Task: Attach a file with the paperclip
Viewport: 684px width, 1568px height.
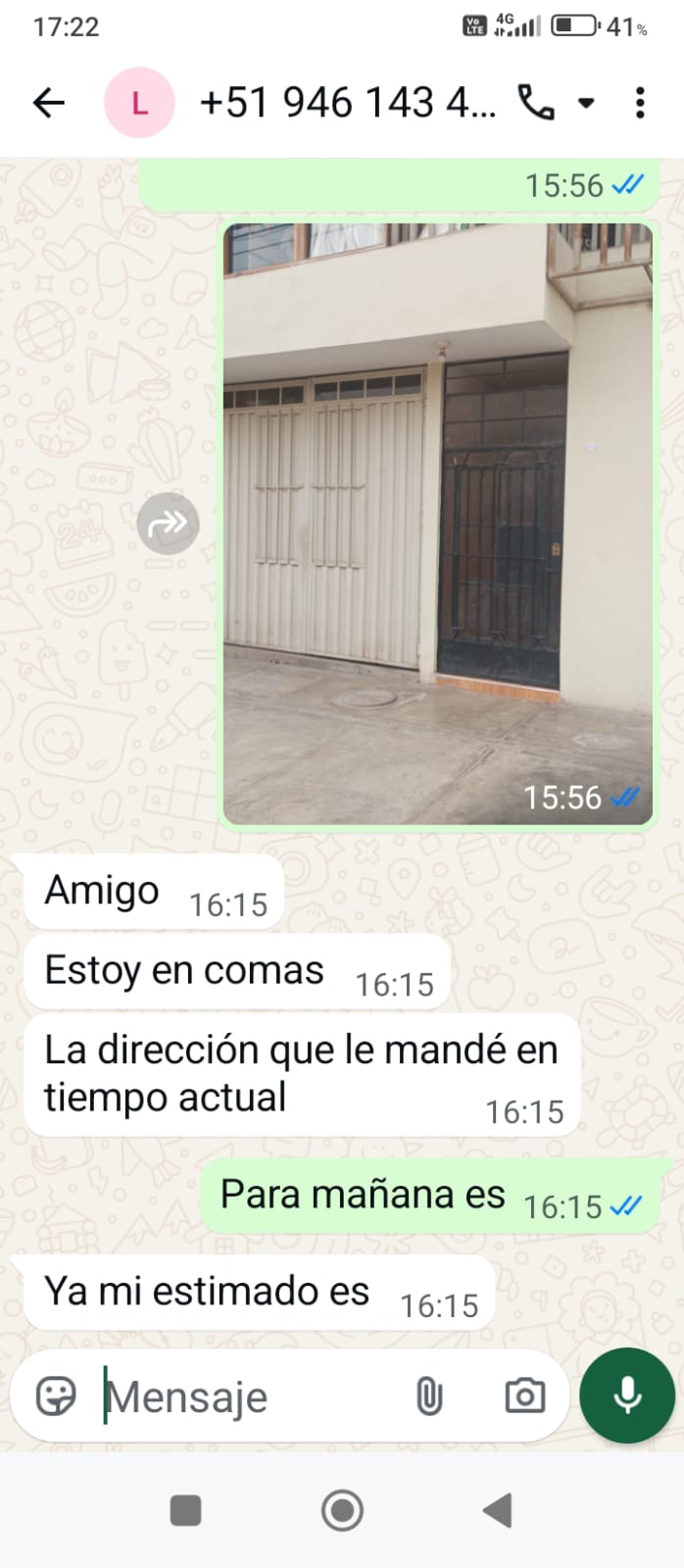Action: pos(429,1396)
